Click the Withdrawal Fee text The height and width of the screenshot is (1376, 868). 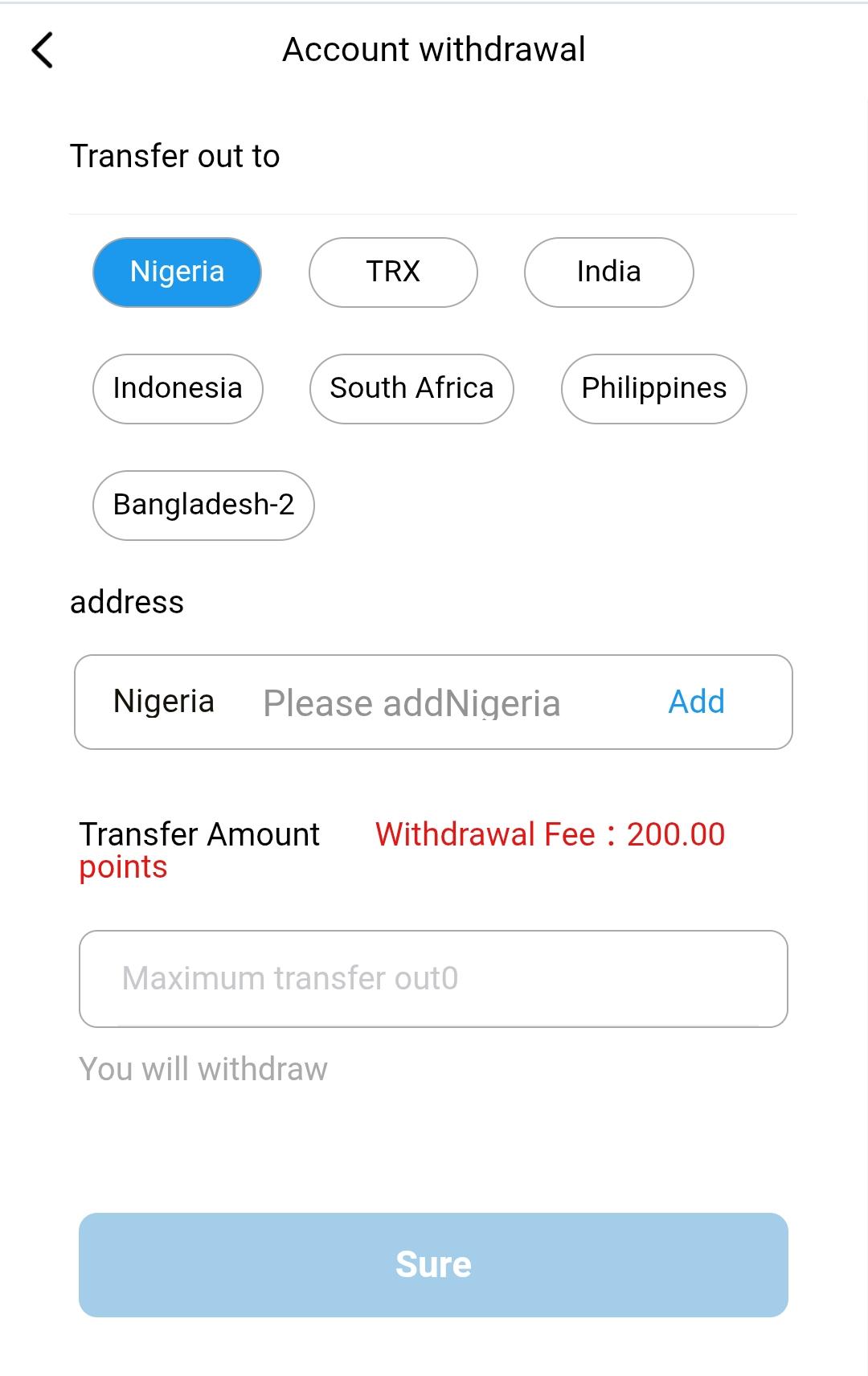[x=549, y=834]
